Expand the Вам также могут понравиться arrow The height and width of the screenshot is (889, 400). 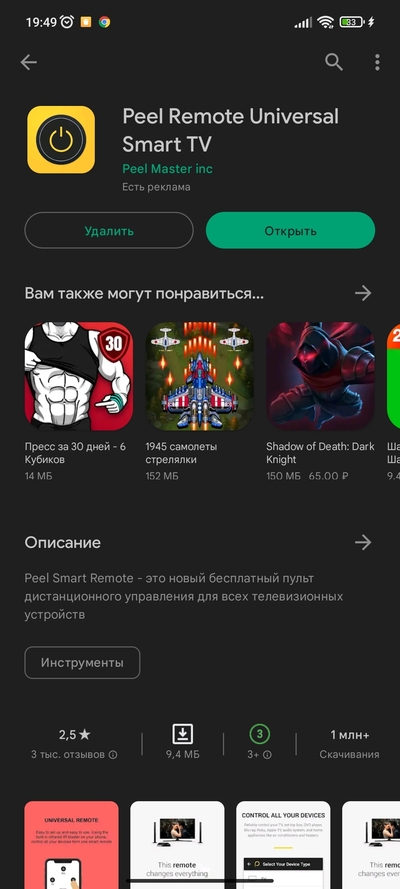pos(363,293)
